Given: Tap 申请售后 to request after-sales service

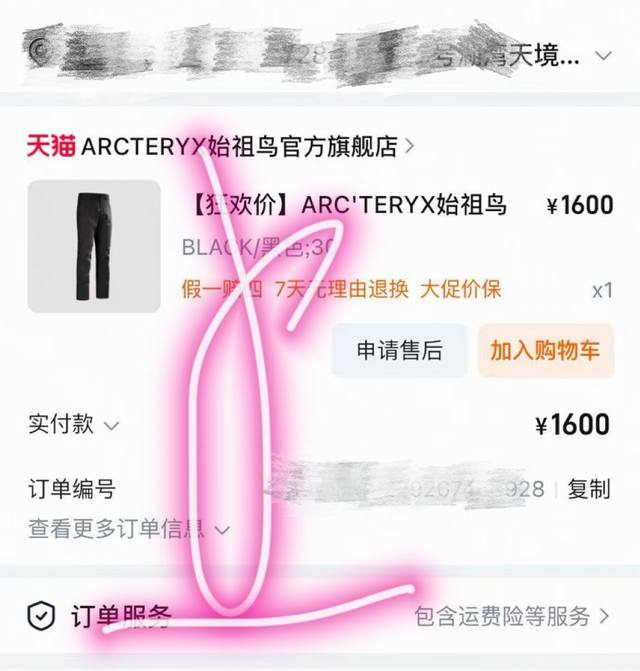Looking at the screenshot, I should coord(399,350).
